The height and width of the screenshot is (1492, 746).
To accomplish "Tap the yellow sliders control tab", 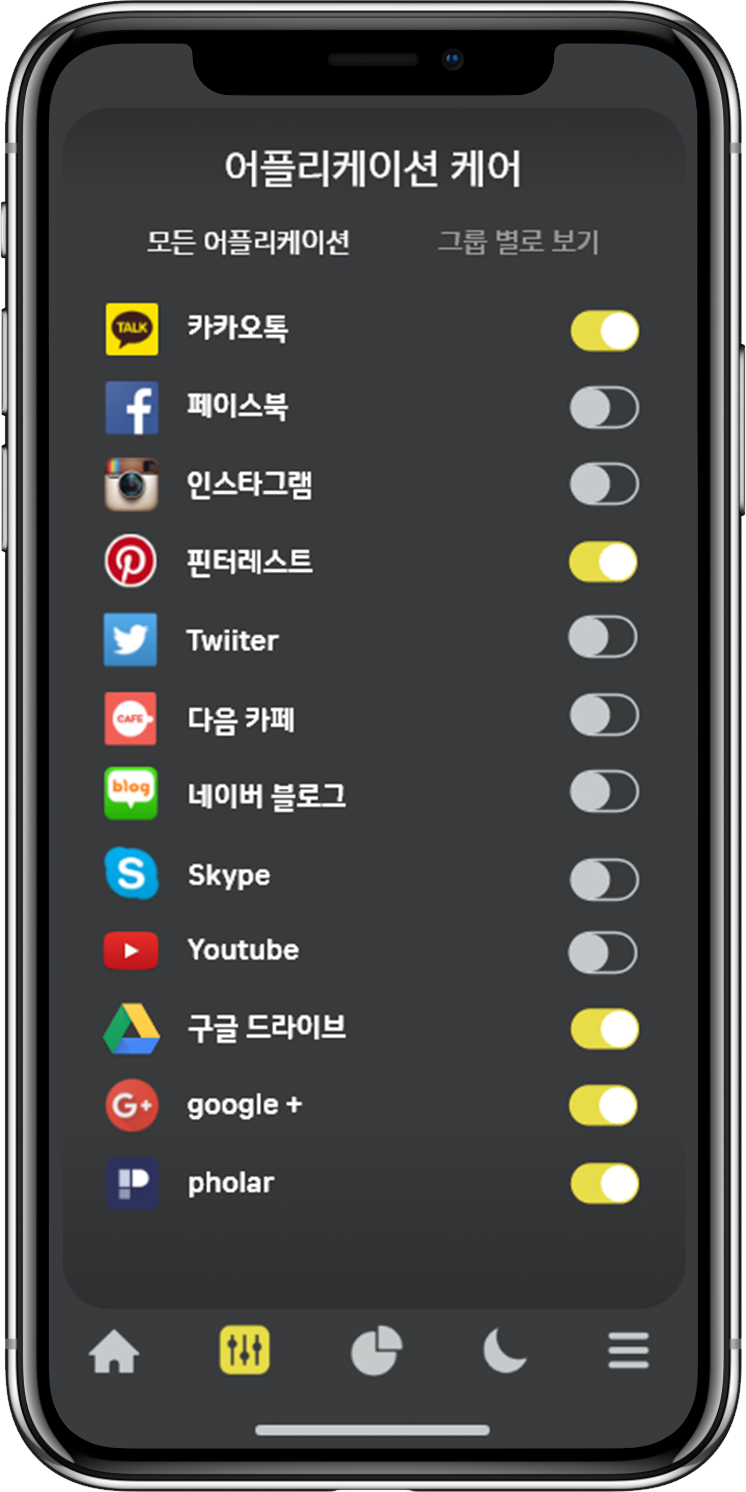I will pyautogui.click(x=245, y=1351).
